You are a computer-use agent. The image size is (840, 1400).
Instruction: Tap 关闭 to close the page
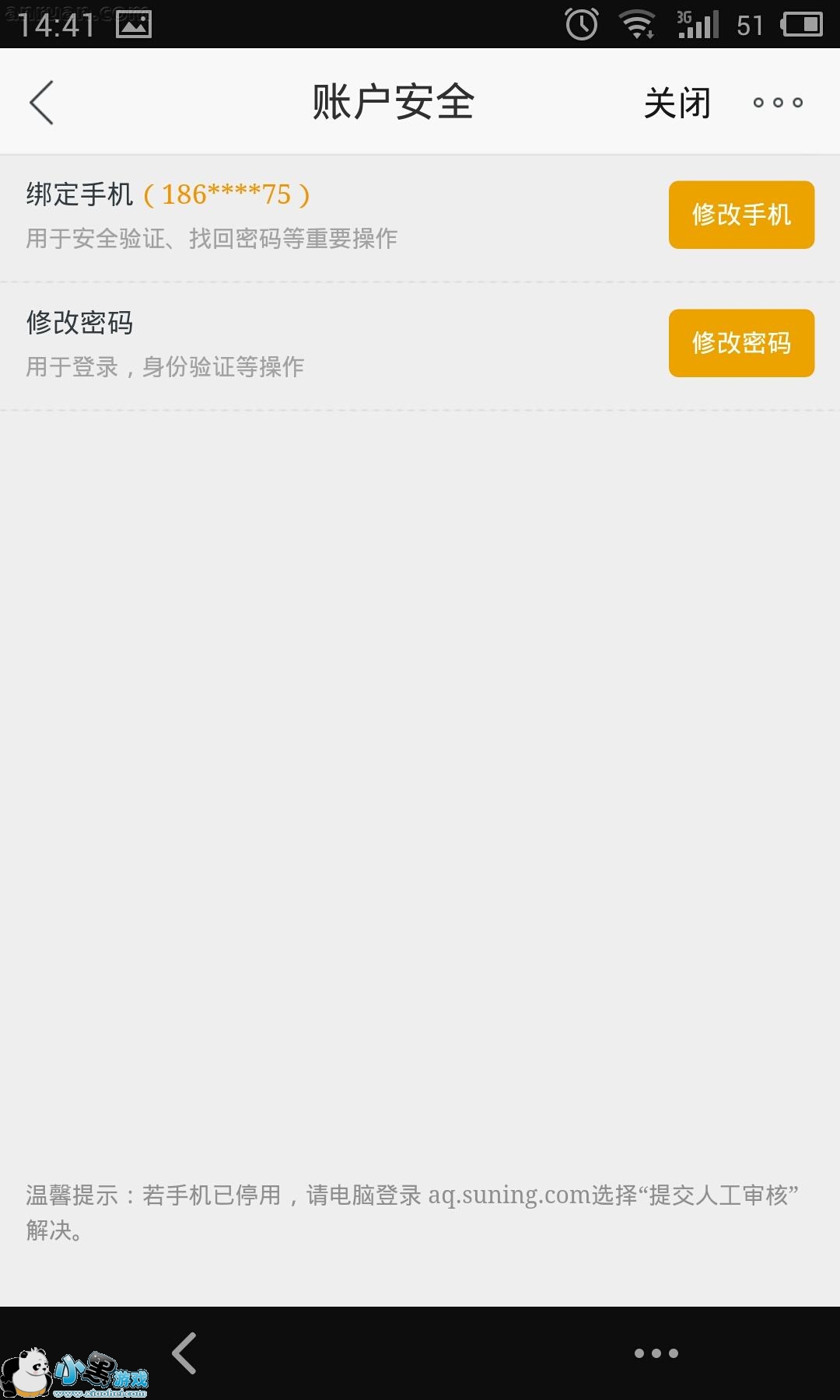(x=677, y=103)
